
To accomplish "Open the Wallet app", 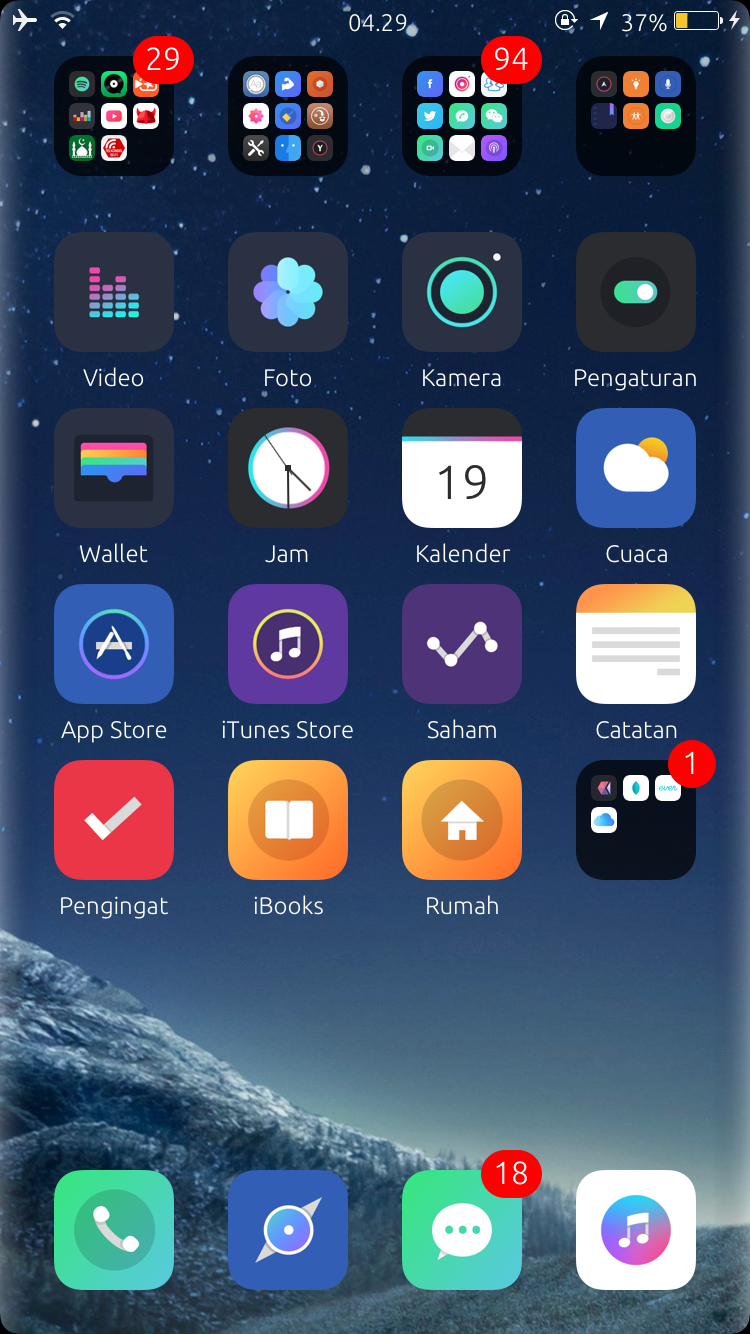I will coord(114,468).
